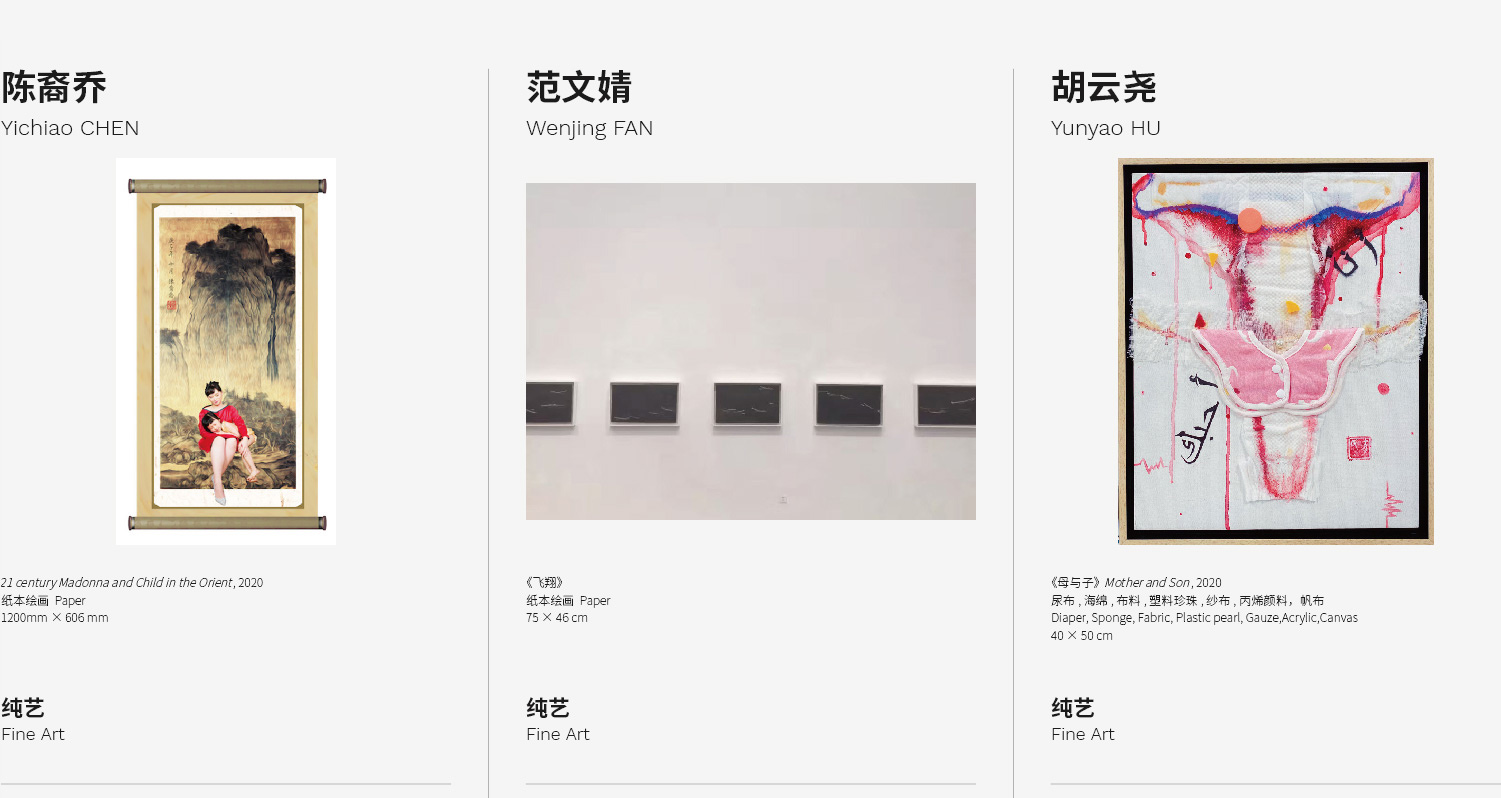
Task: View Wenjing FAN's artwork photo
Action: pos(750,351)
